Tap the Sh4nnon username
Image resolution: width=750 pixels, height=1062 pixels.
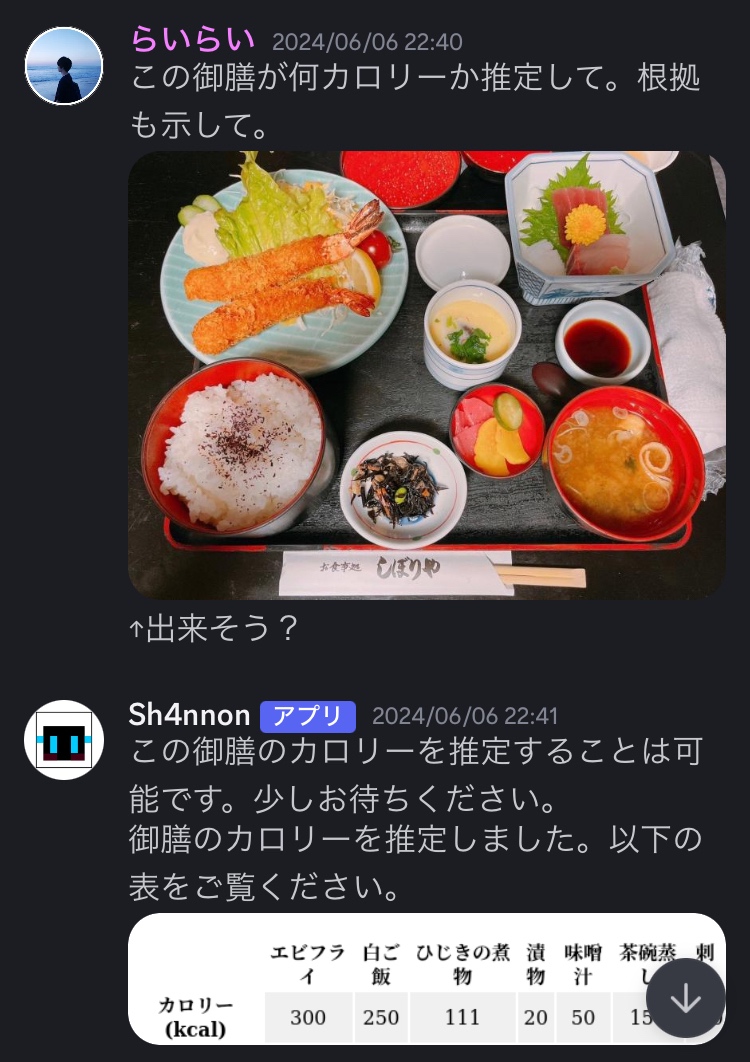click(189, 715)
